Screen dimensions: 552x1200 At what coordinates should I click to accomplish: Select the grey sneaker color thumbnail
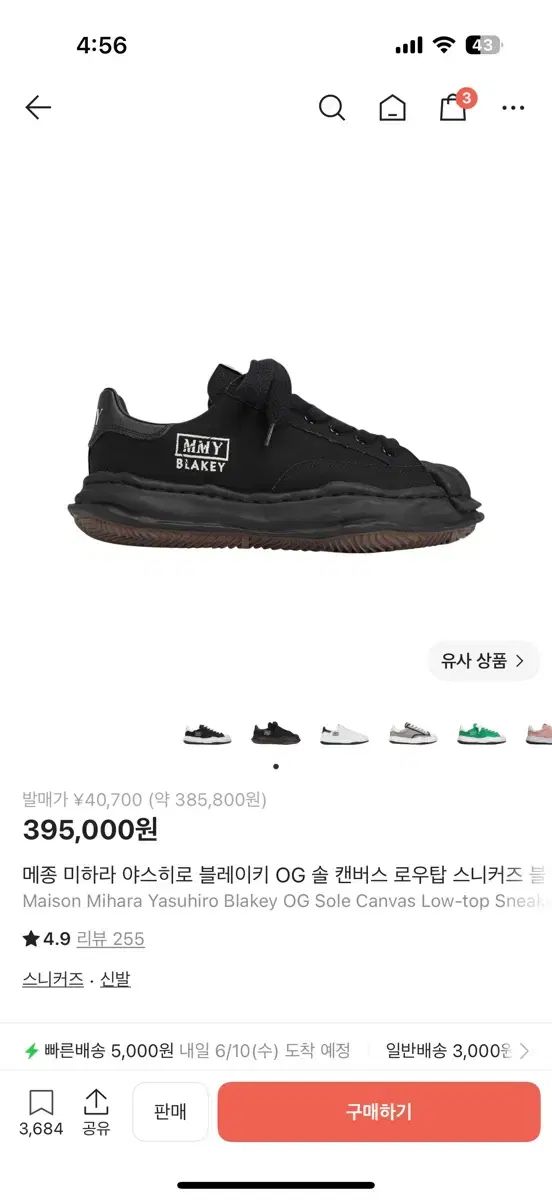pyautogui.click(x=413, y=734)
